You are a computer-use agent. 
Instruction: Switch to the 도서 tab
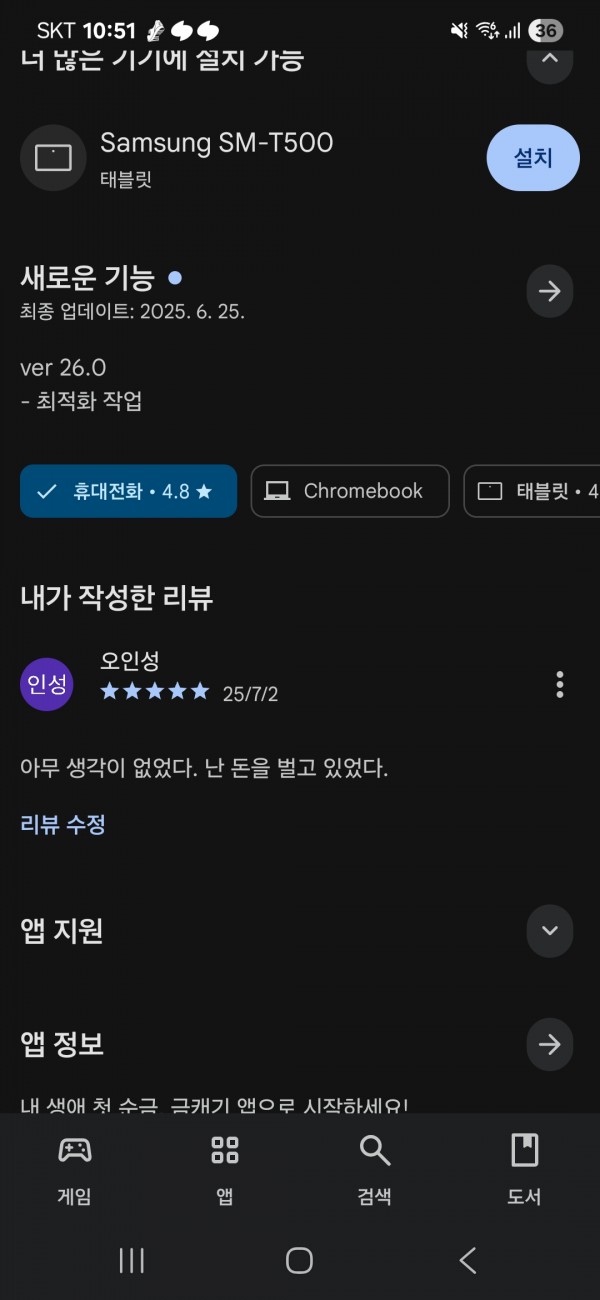click(525, 1168)
